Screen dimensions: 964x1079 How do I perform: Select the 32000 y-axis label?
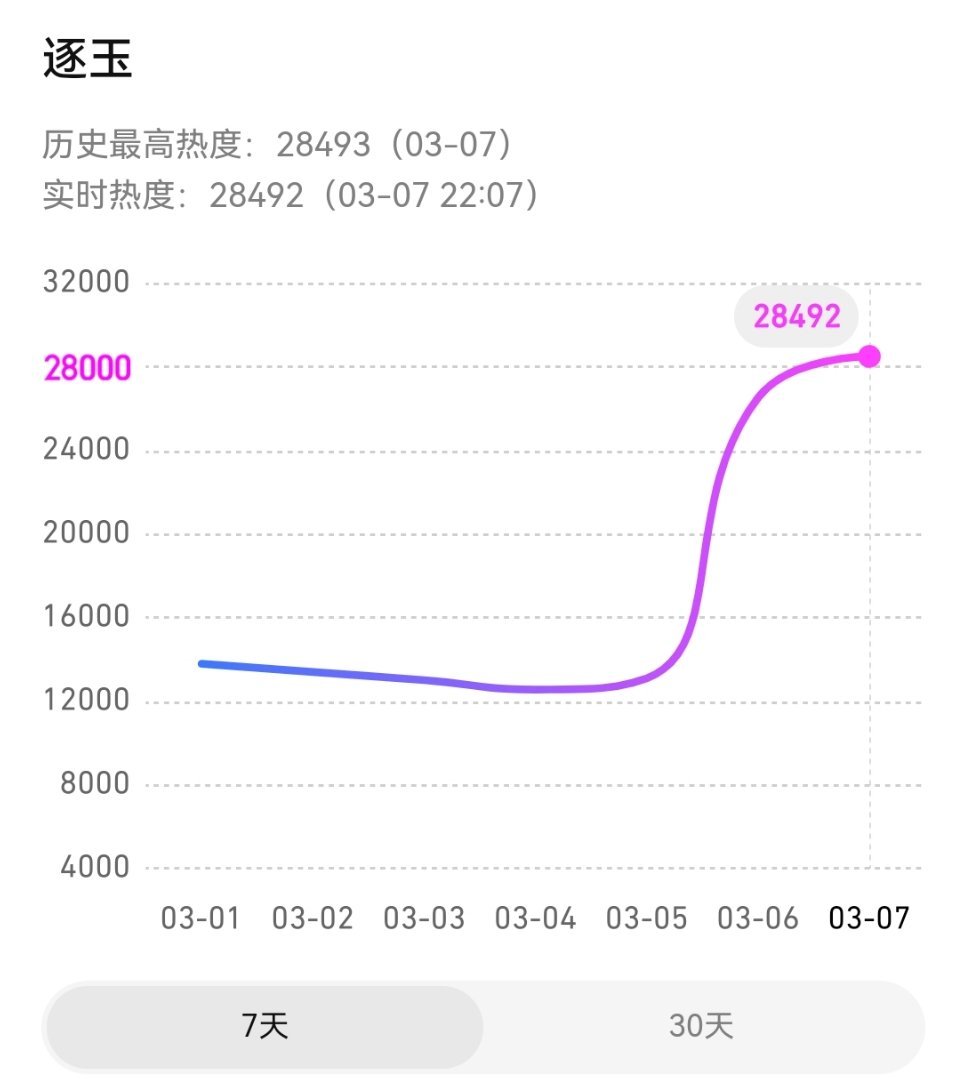(x=85, y=281)
